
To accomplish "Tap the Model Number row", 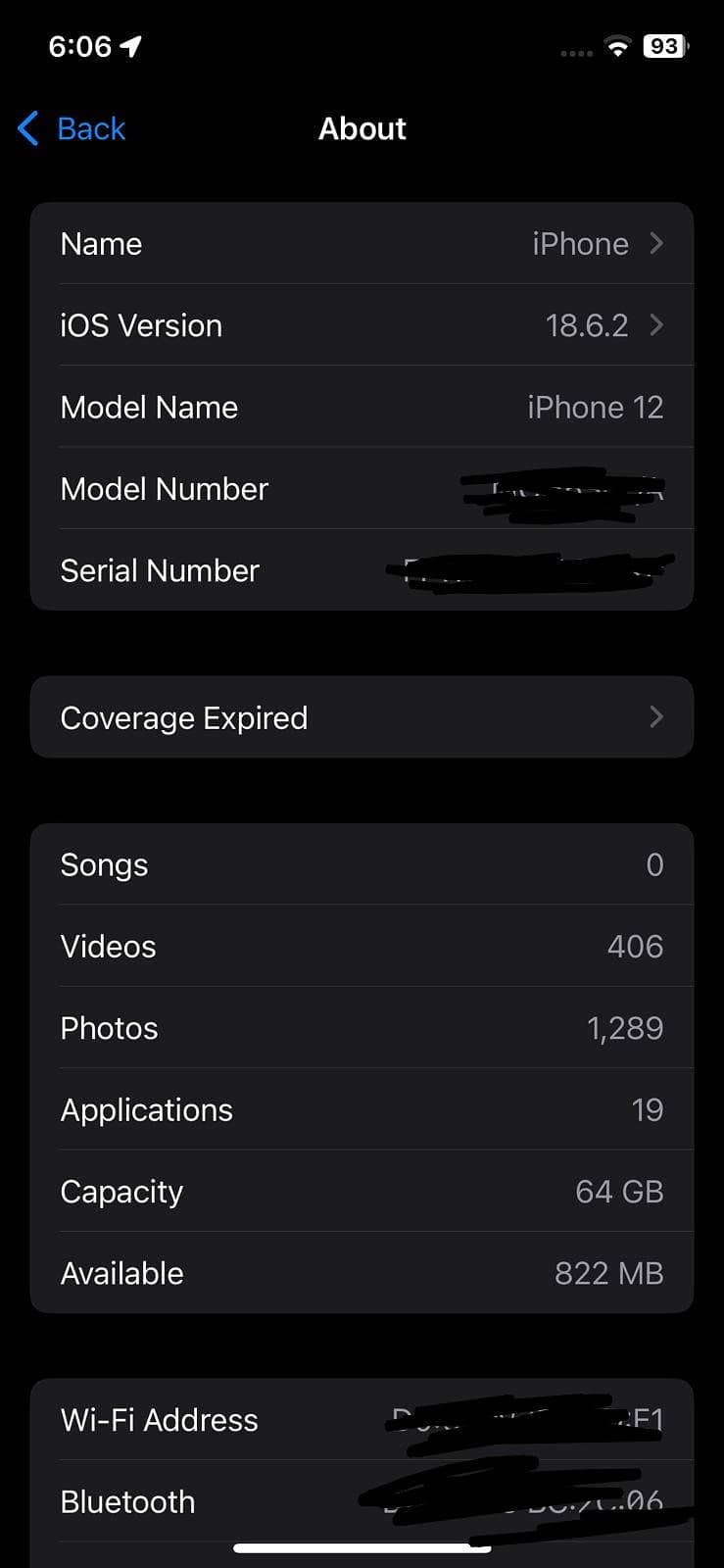I will tap(362, 489).
